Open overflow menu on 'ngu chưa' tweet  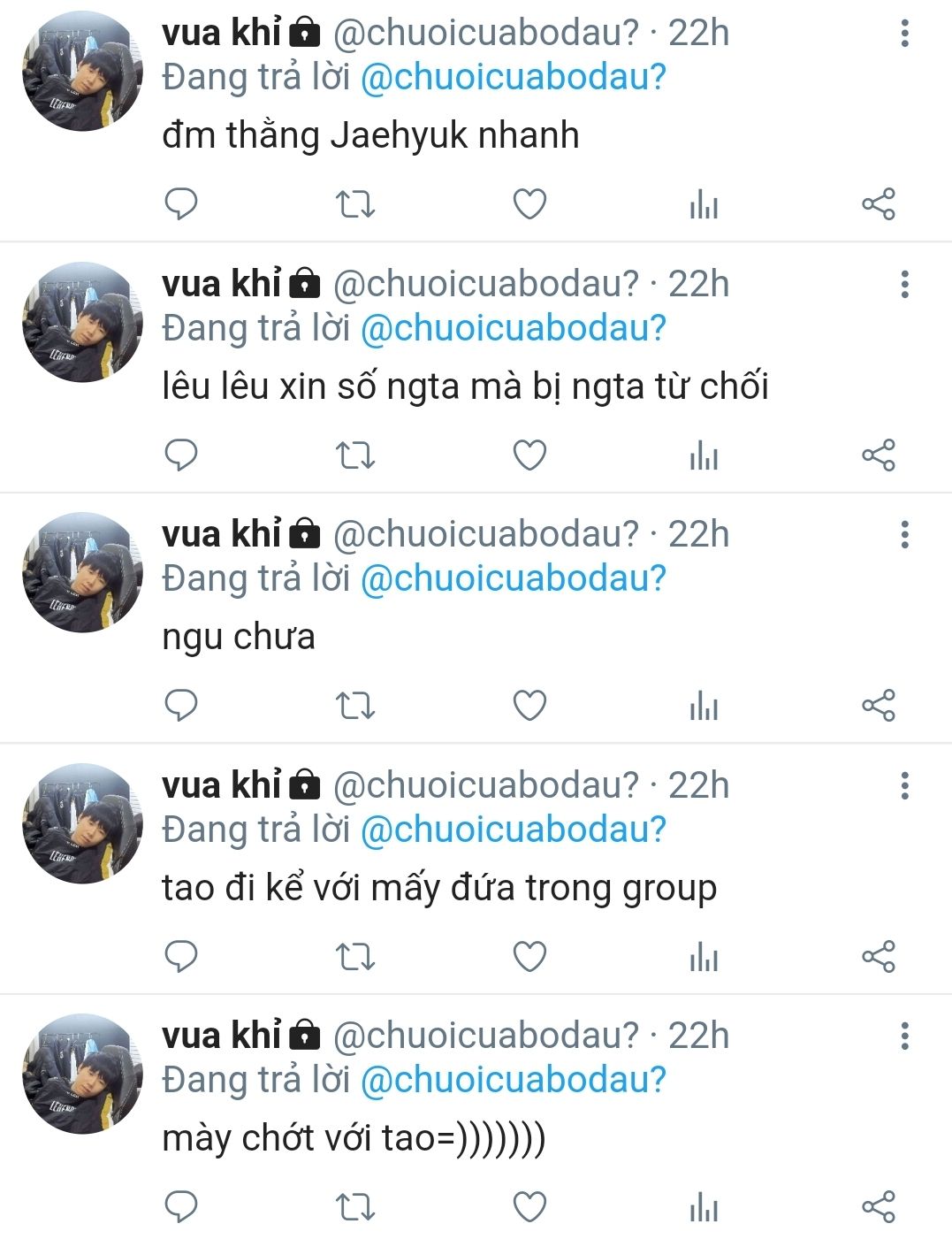[904, 534]
